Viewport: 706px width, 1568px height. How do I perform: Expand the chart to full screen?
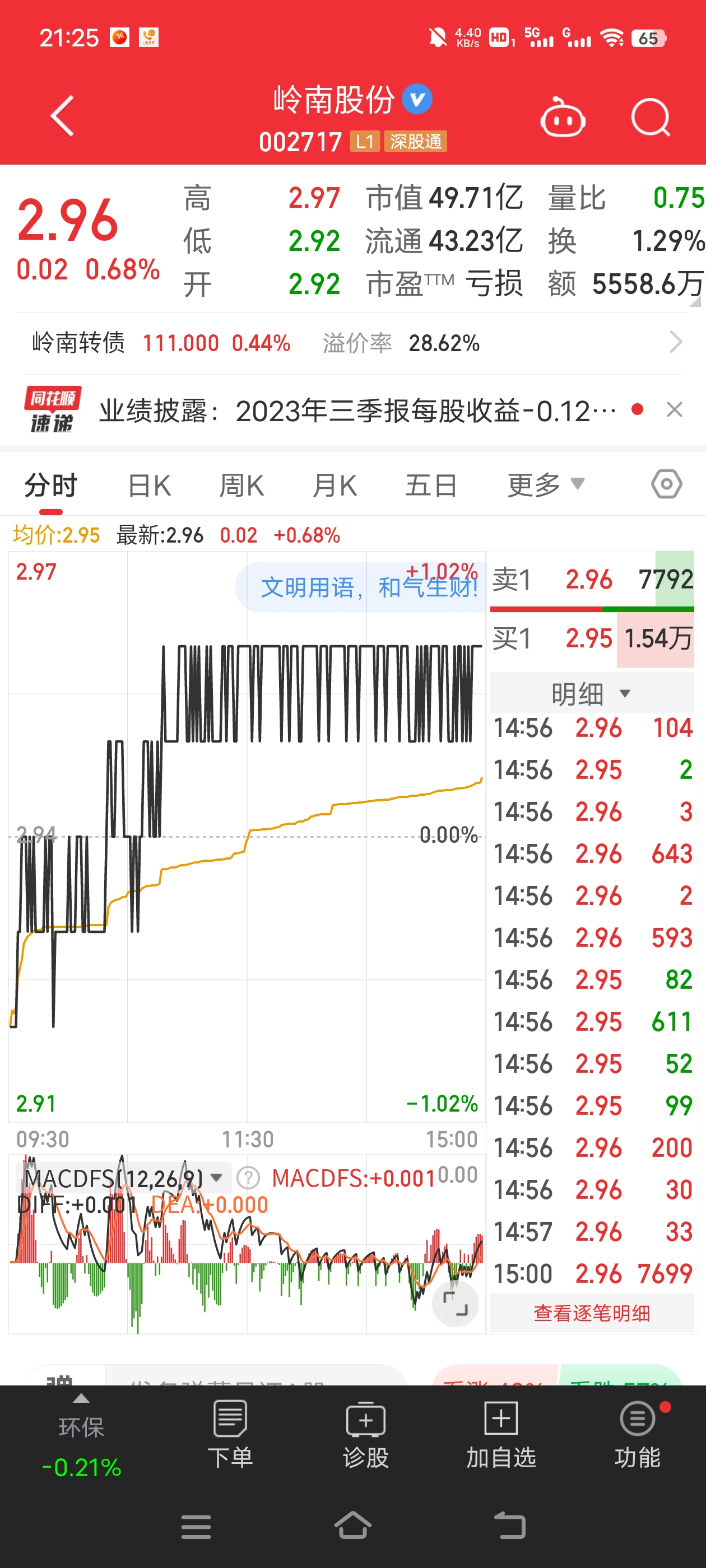455,1303
